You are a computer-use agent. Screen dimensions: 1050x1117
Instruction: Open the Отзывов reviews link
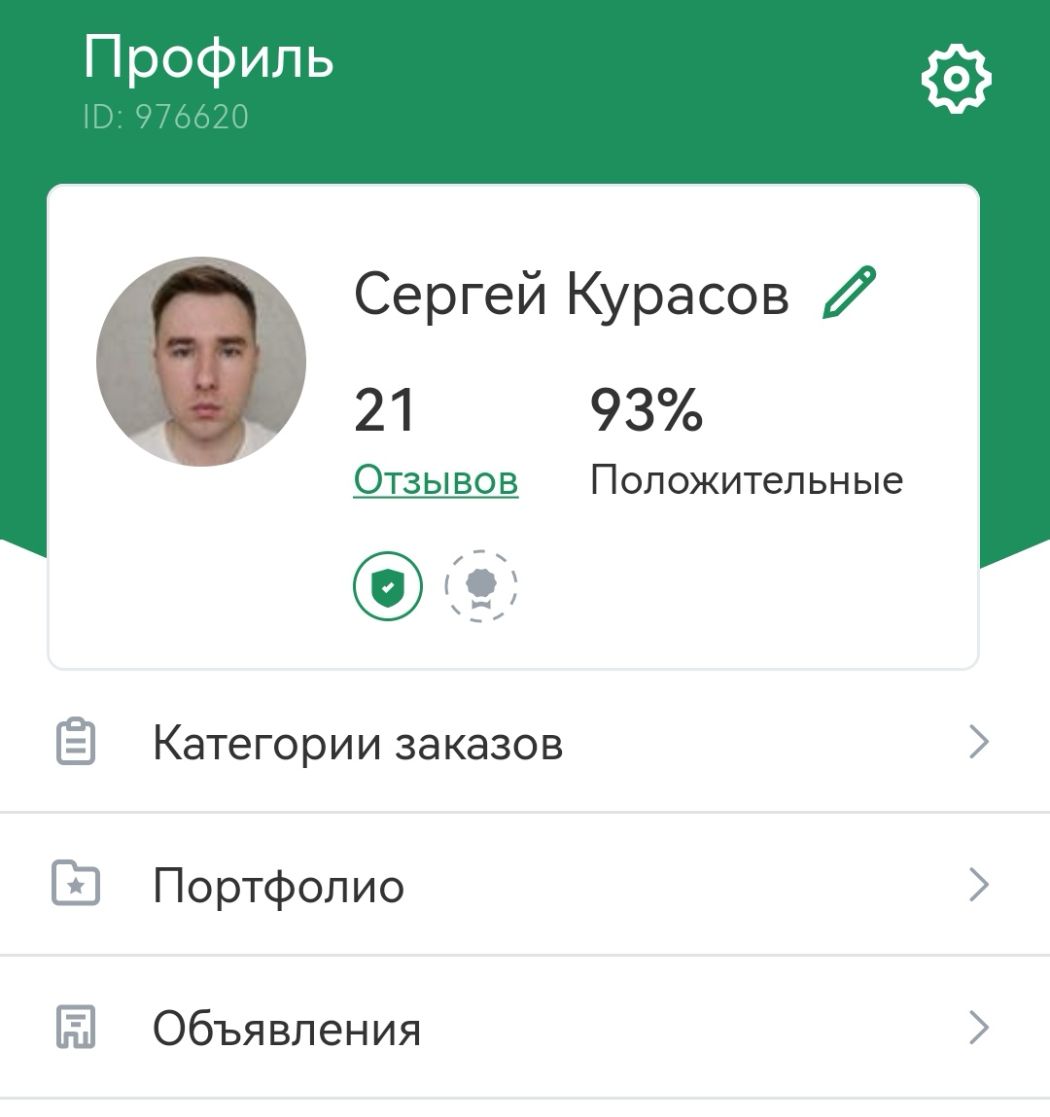[436, 481]
